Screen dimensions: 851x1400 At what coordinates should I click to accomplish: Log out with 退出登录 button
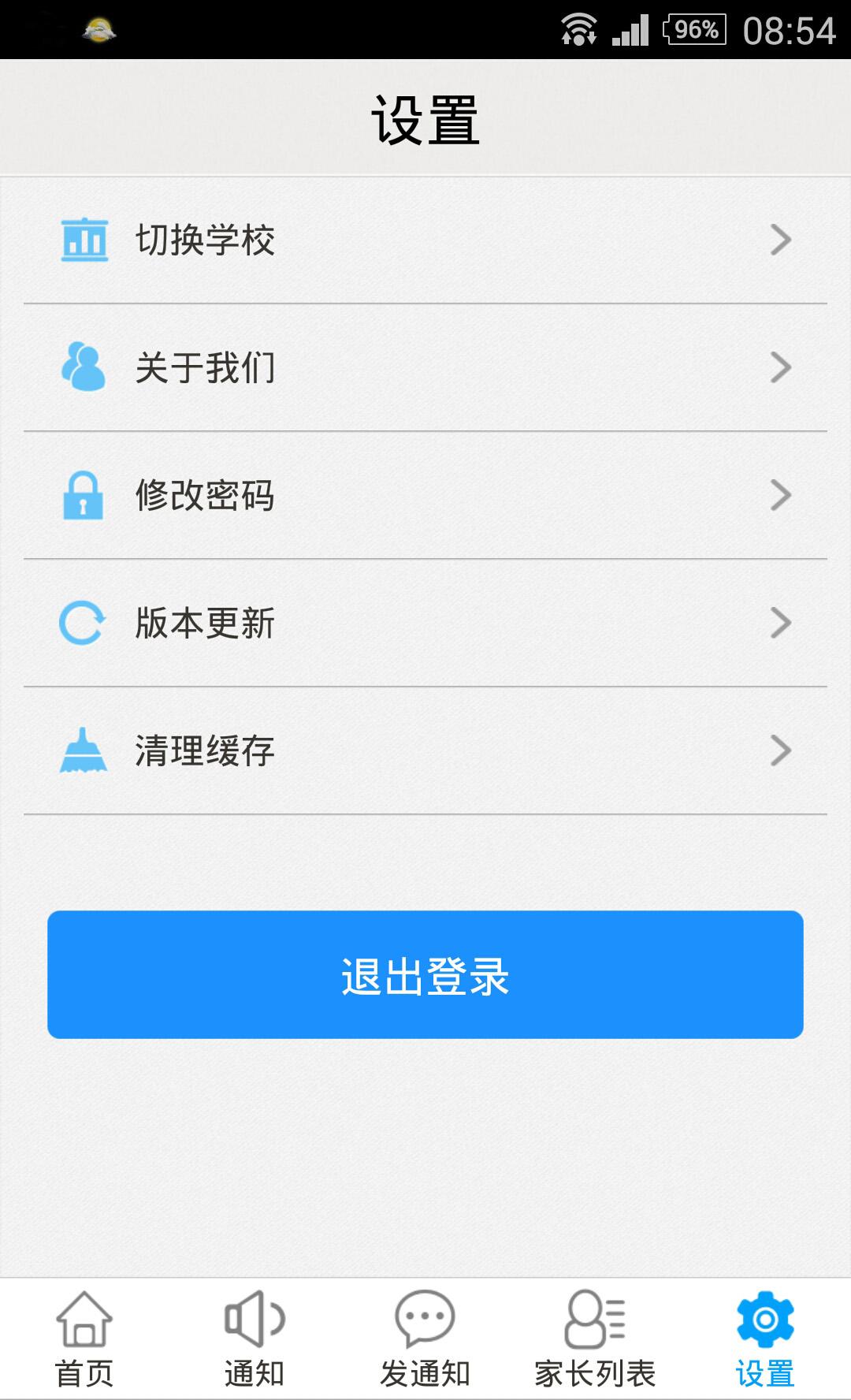coord(425,975)
